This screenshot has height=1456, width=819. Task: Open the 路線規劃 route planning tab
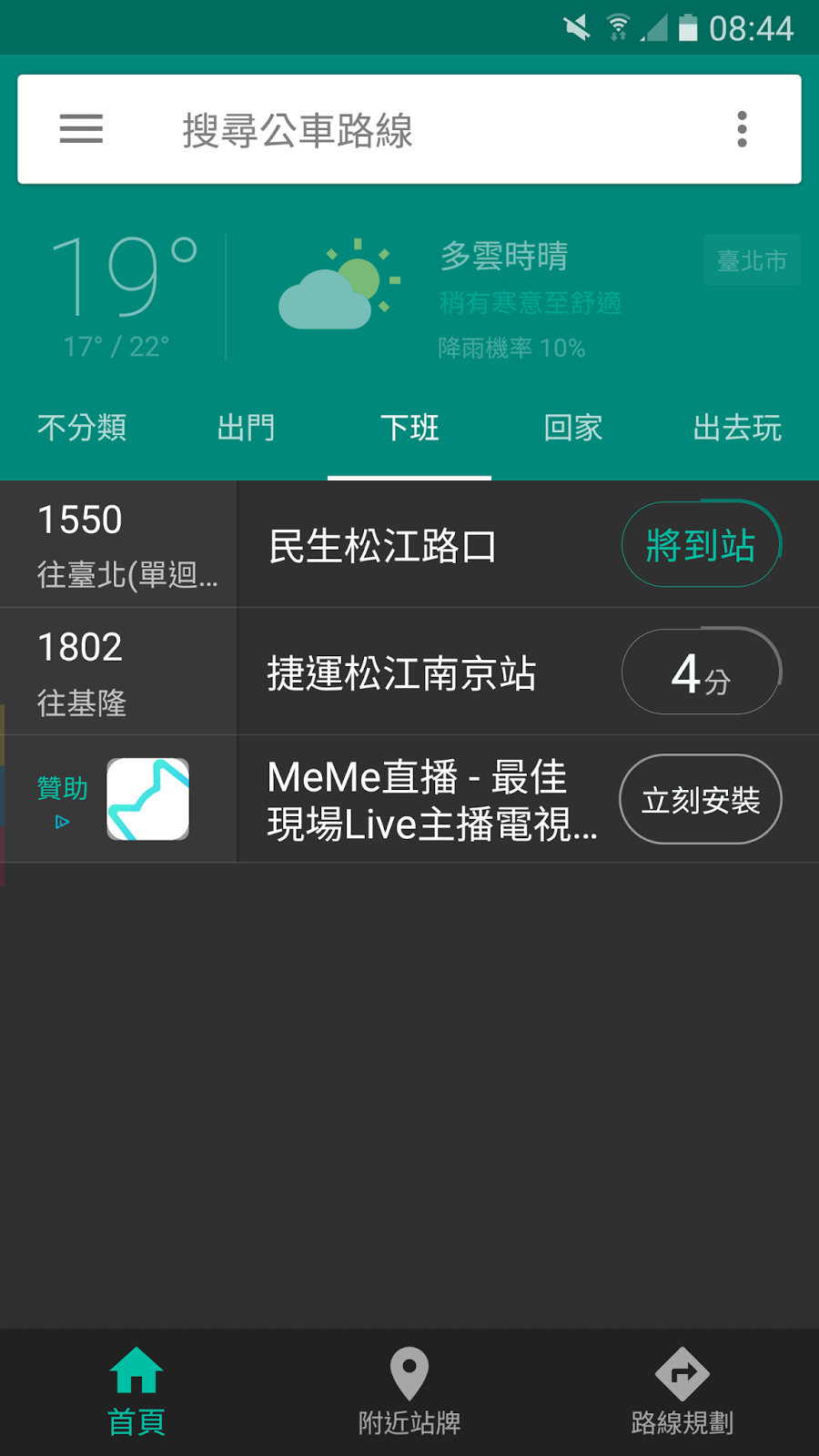tap(682, 1392)
